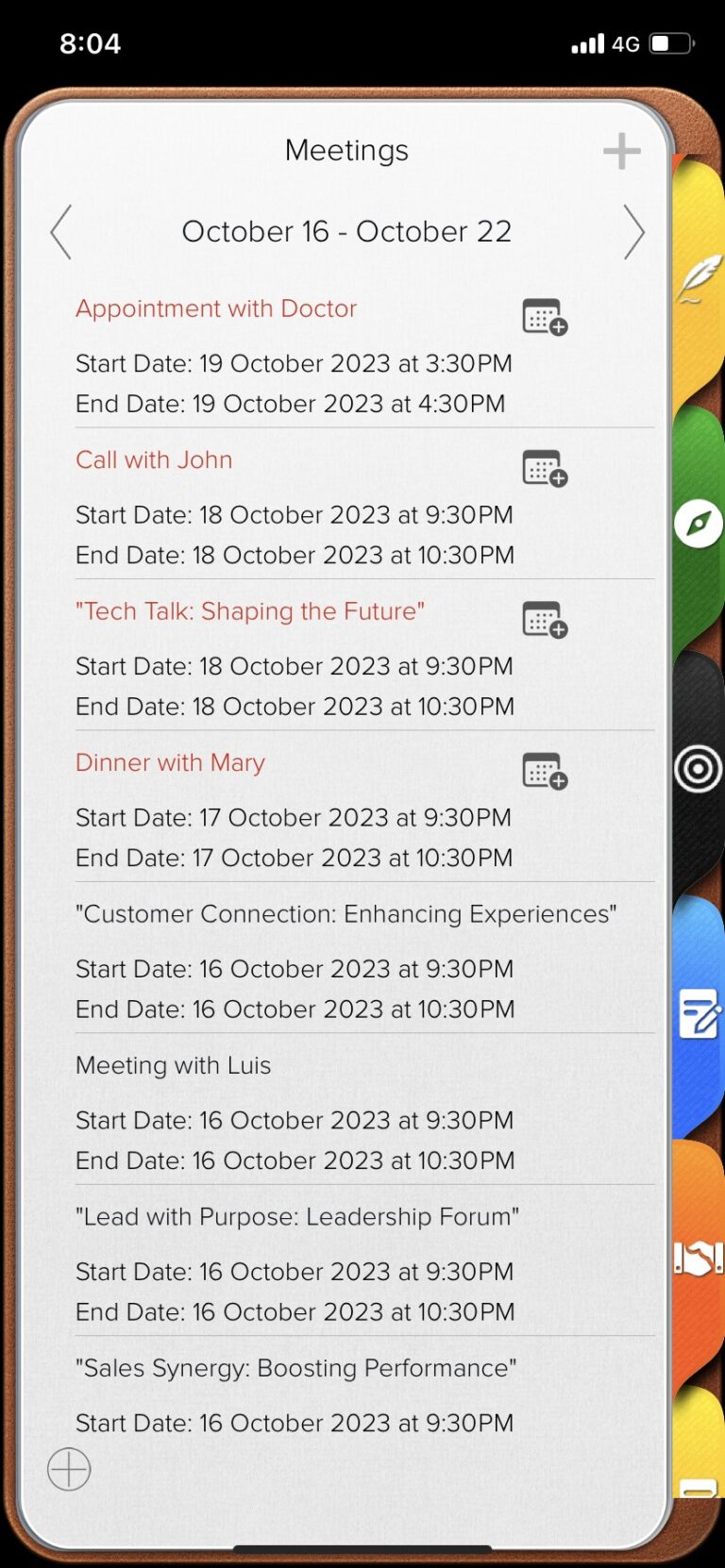The height and width of the screenshot is (1568, 725).
Task: Open "Lead with Purpose: Leadership Forum" meeting
Action: (x=297, y=1217)
